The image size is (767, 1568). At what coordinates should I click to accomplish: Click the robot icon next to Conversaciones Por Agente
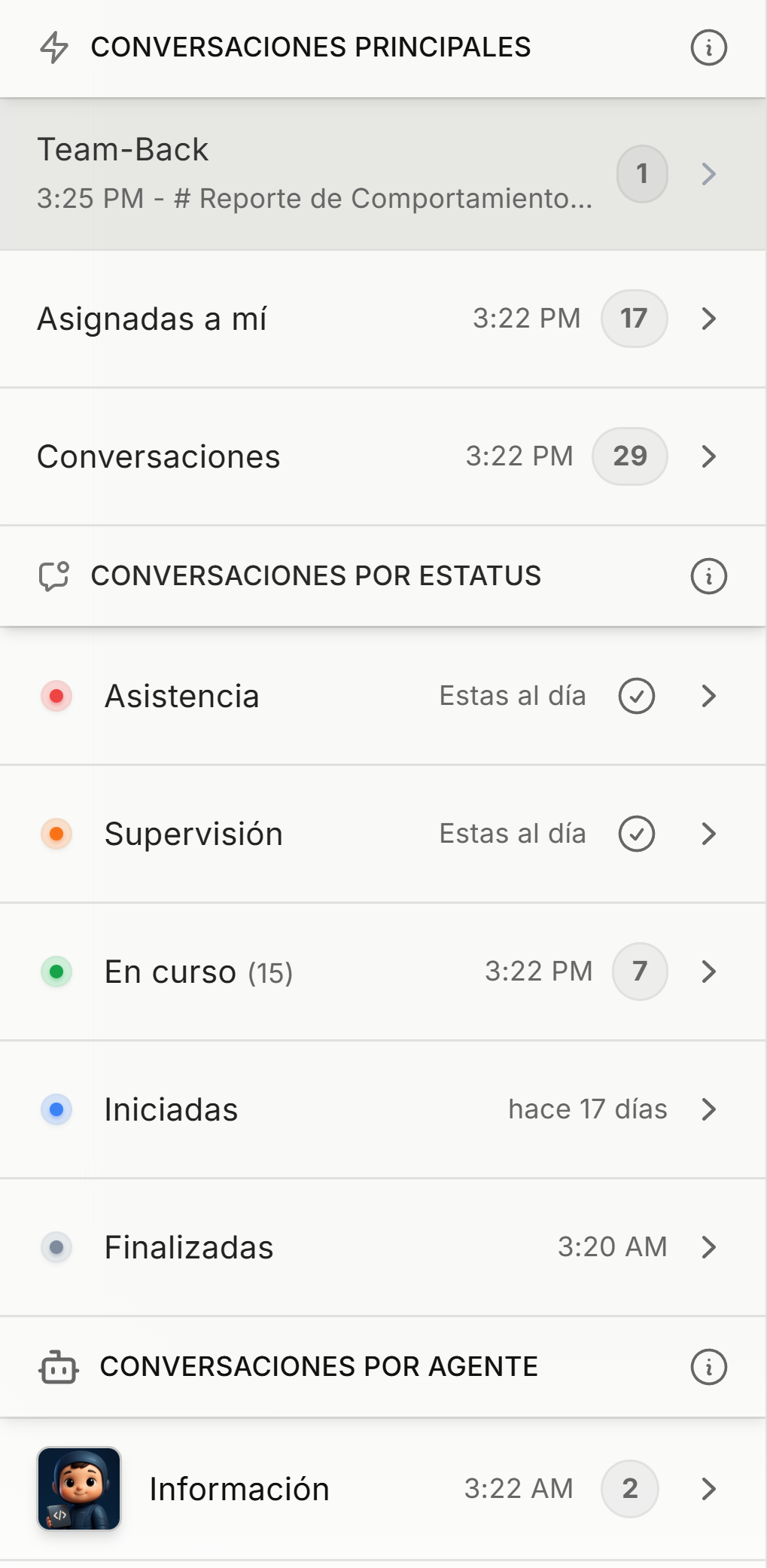coord(57,1366)
